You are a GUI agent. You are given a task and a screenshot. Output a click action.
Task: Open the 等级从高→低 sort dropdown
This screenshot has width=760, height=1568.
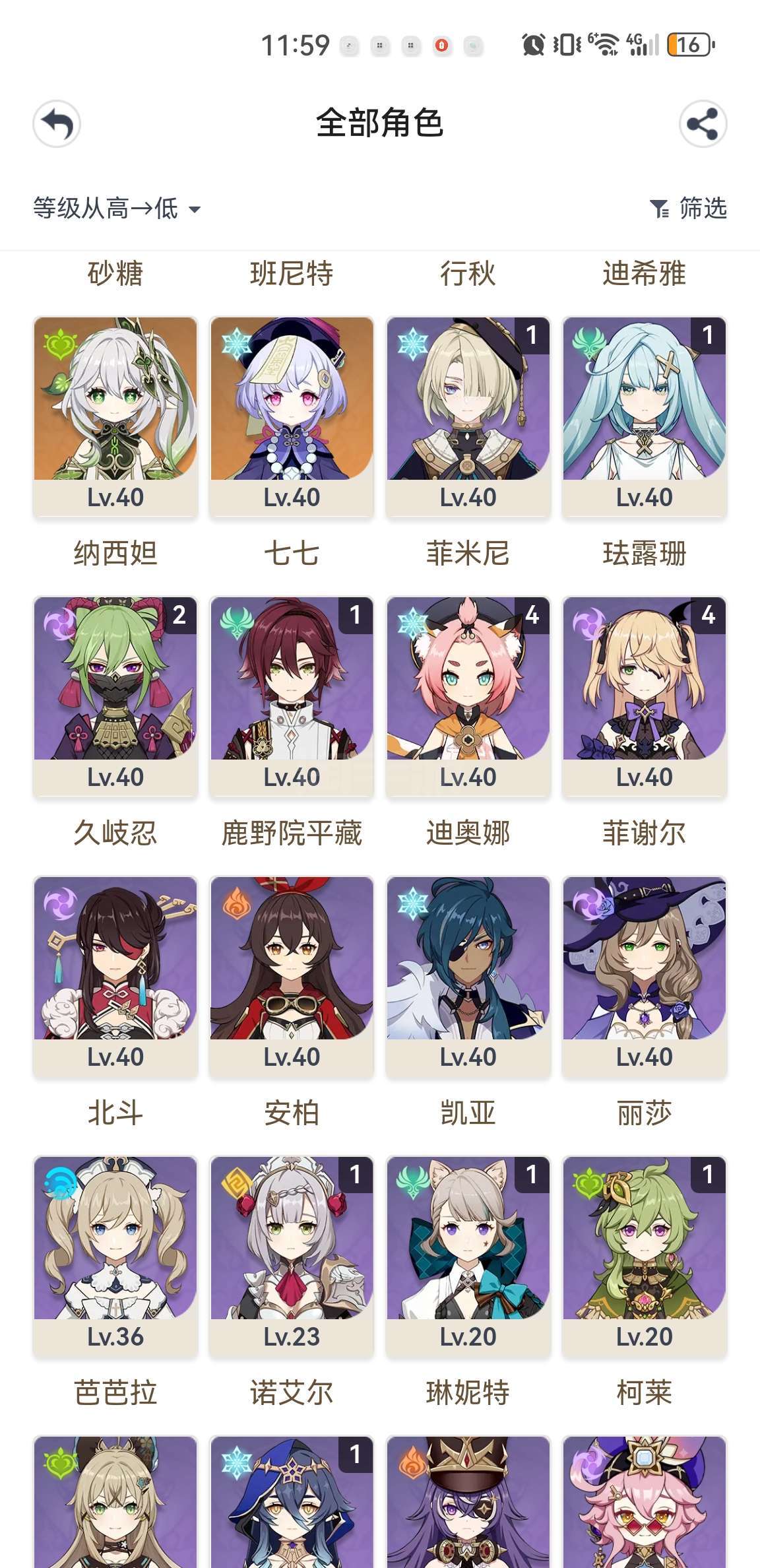point(117,209)
